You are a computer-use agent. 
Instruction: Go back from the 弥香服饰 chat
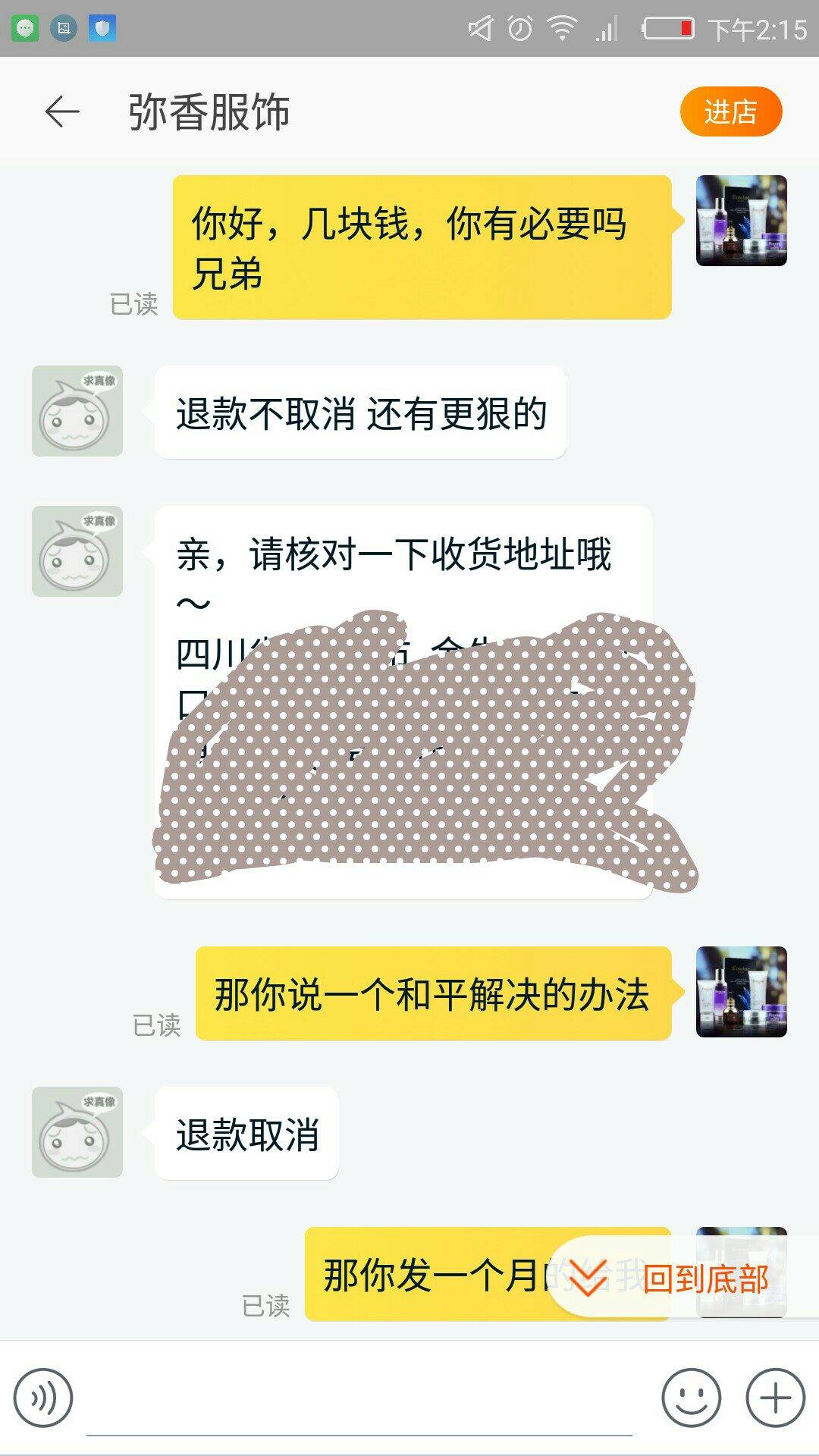pyautogui.click(x=62, y=112)
